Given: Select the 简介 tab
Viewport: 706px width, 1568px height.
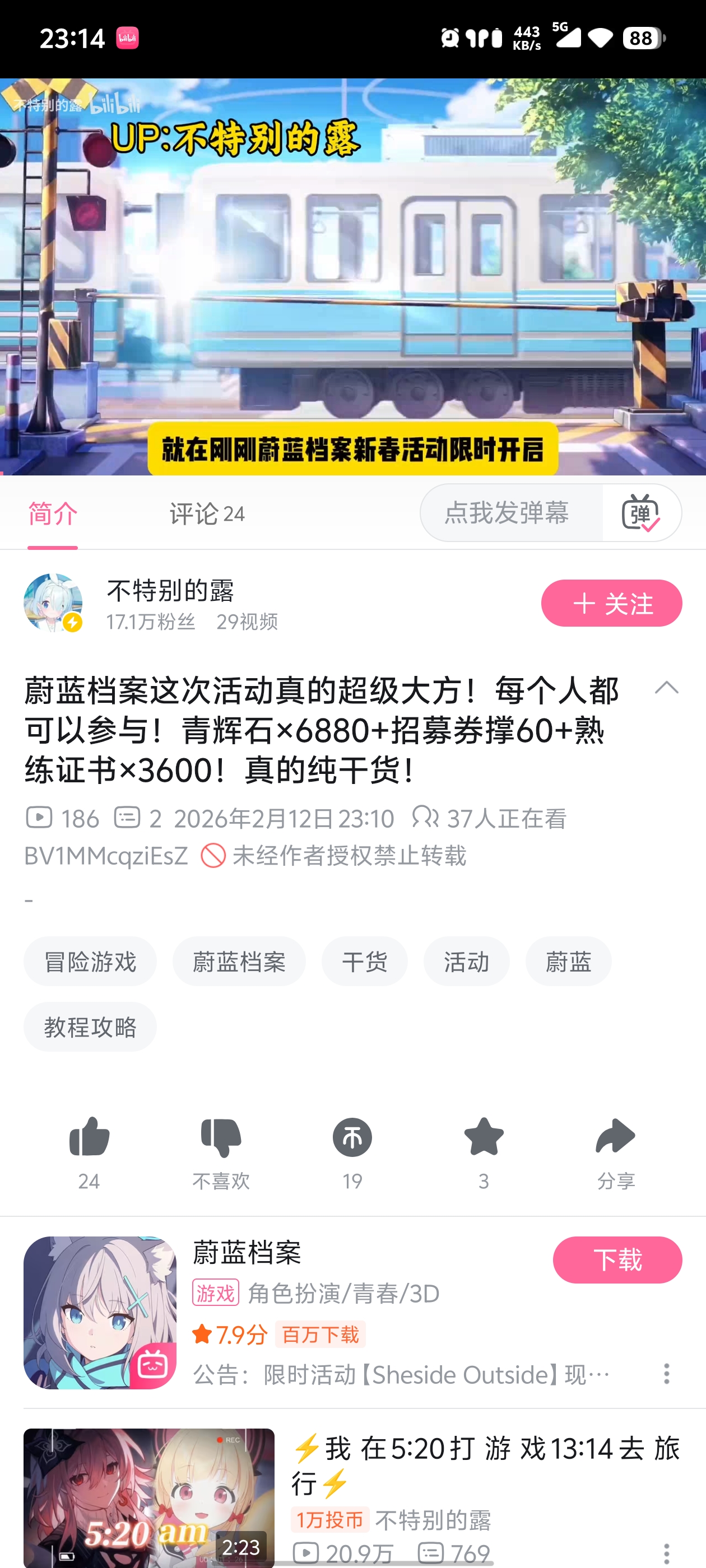Looking at the screenshot, I should 51,513.
